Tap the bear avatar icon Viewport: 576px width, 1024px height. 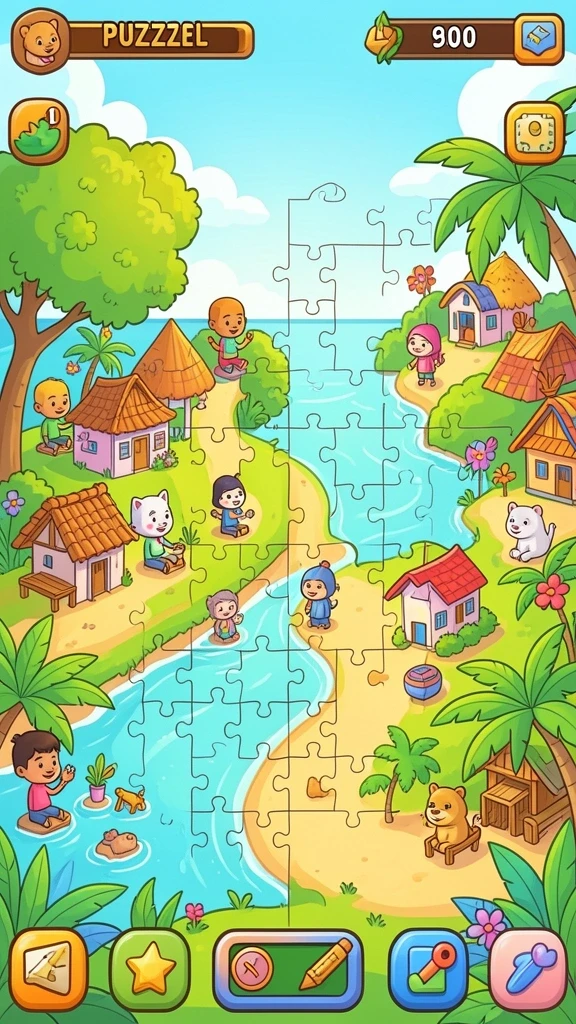pyautogui.click(x=40, y=40)
